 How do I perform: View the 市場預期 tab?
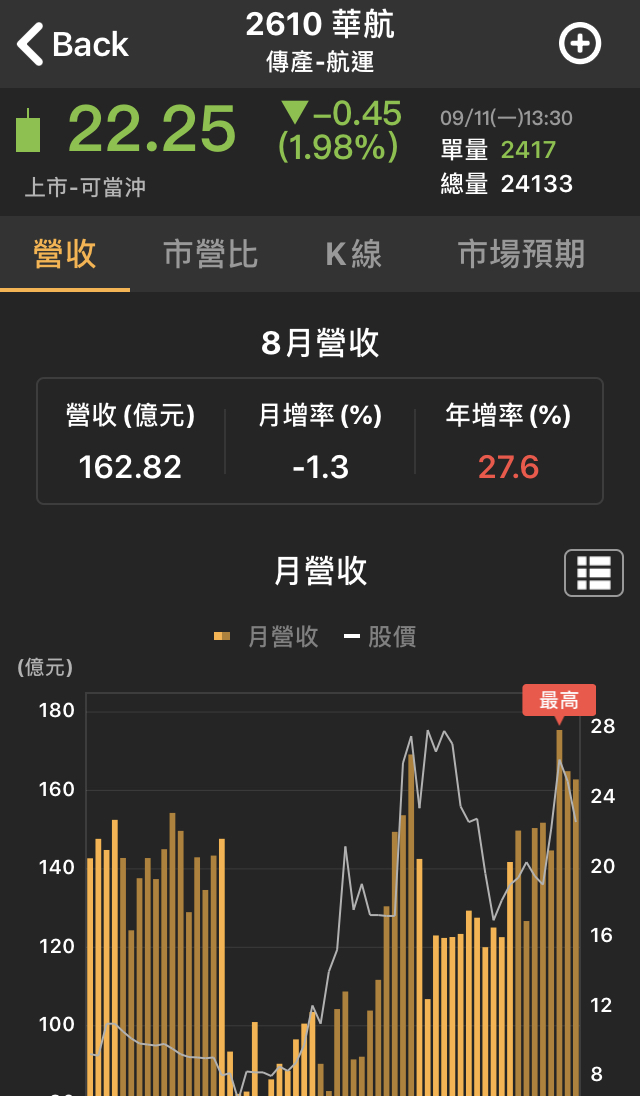click(521, 255)
